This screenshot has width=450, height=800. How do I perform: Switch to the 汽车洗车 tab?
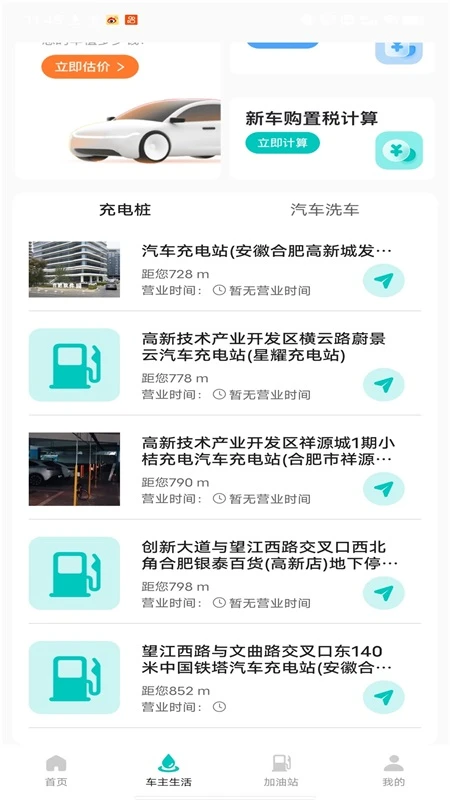coord(325,210)
